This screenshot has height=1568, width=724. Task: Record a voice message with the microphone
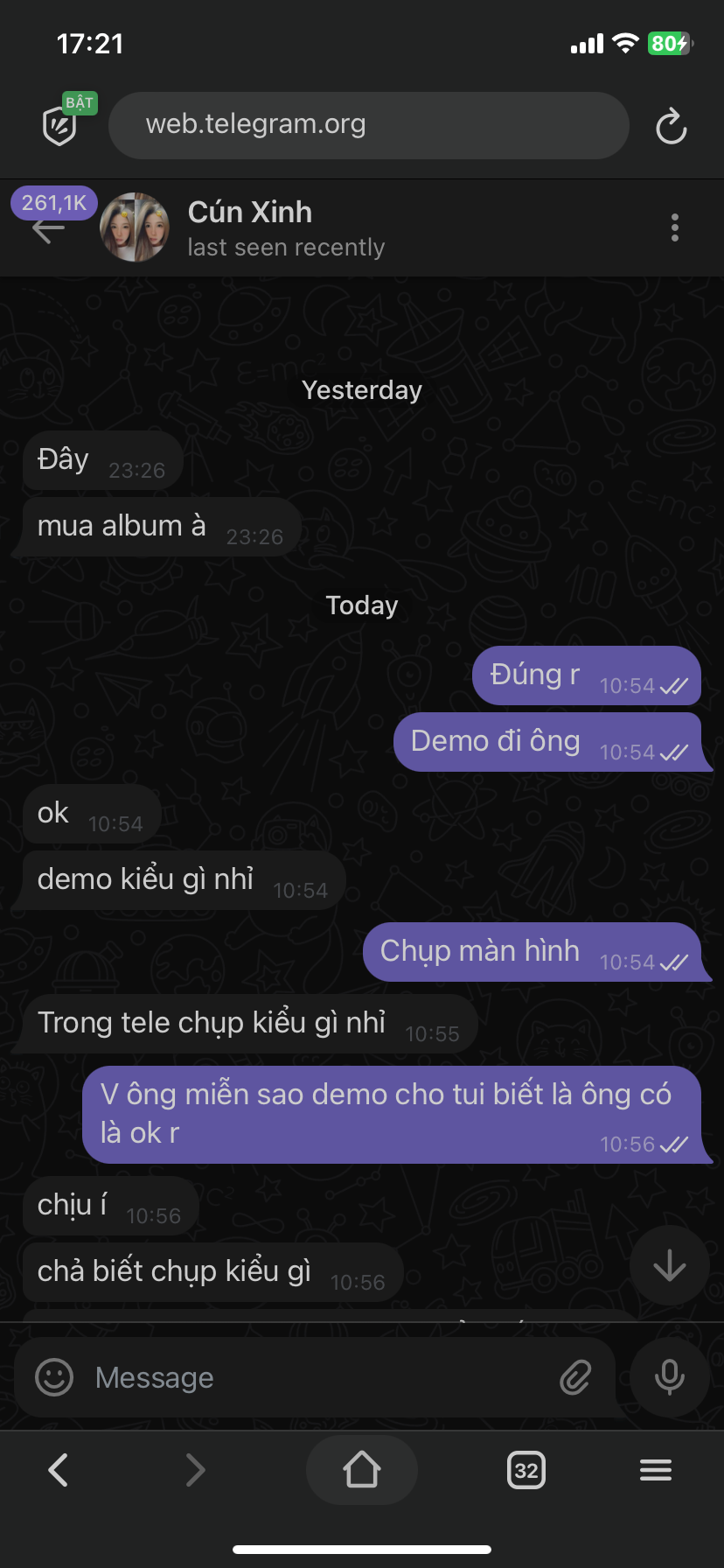[x=669, y=1377]
